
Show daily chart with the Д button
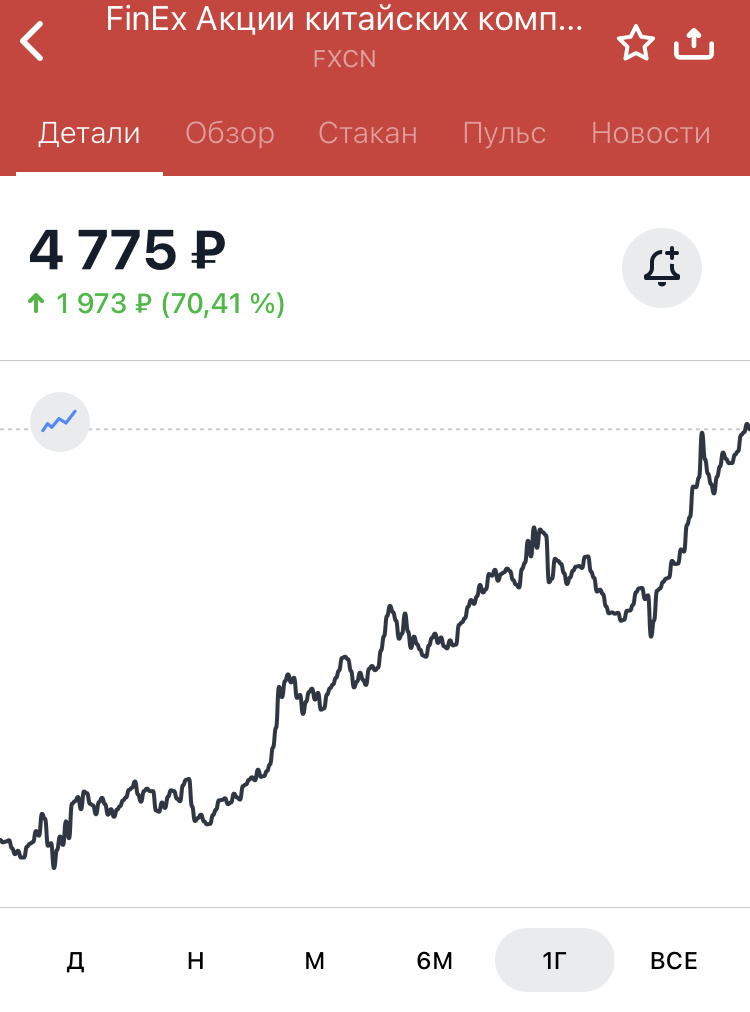pos(76,960)
